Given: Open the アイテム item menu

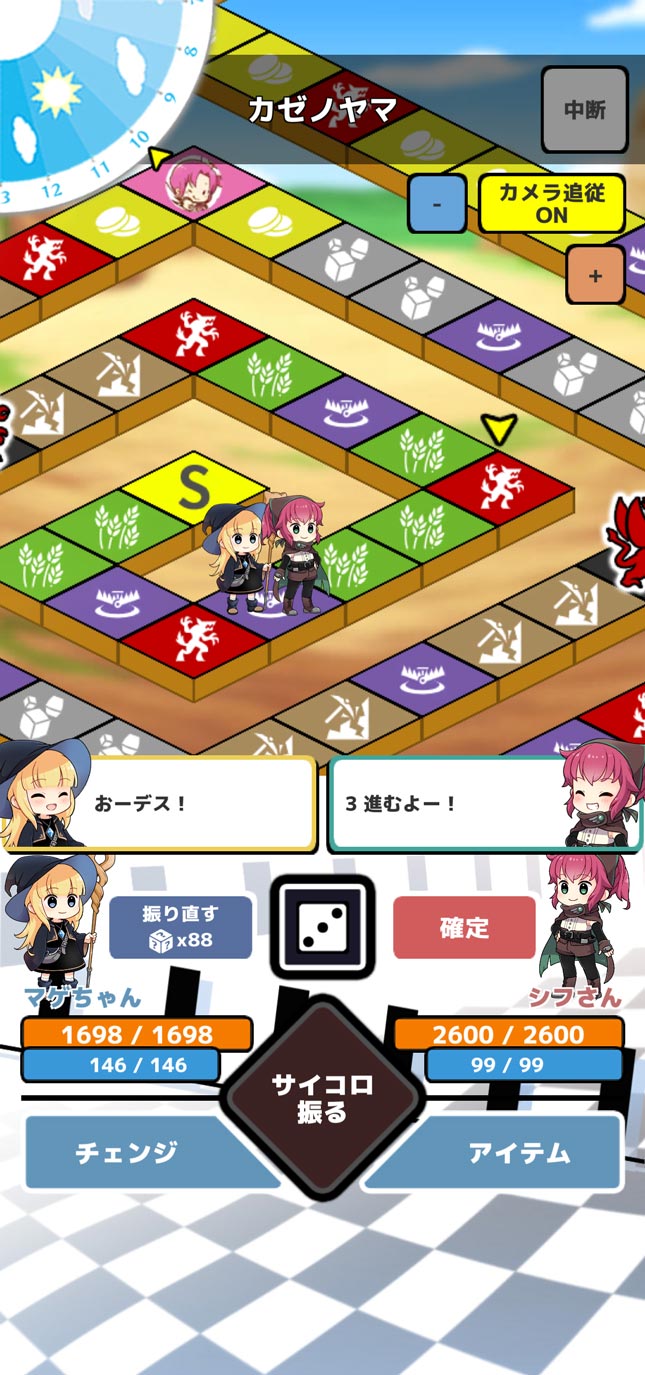Looking at the screenshot, I should 519,1152.
